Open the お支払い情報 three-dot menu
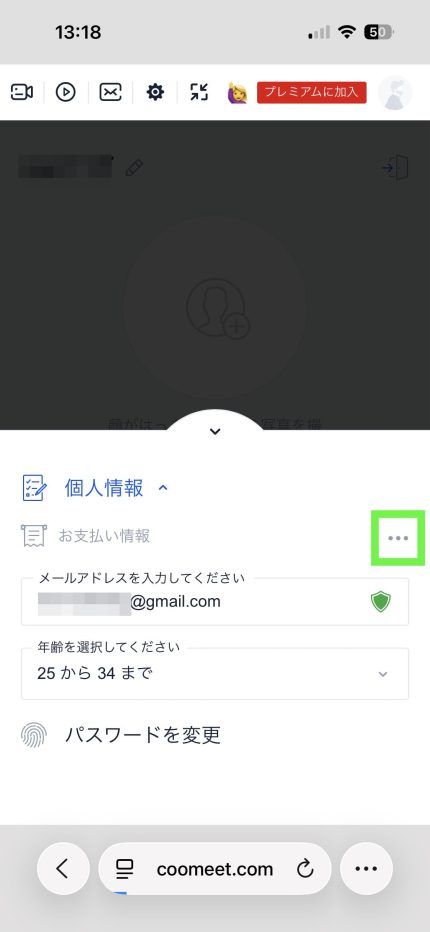Viewport: 430px width, 932px height. [x=398, y=538]
